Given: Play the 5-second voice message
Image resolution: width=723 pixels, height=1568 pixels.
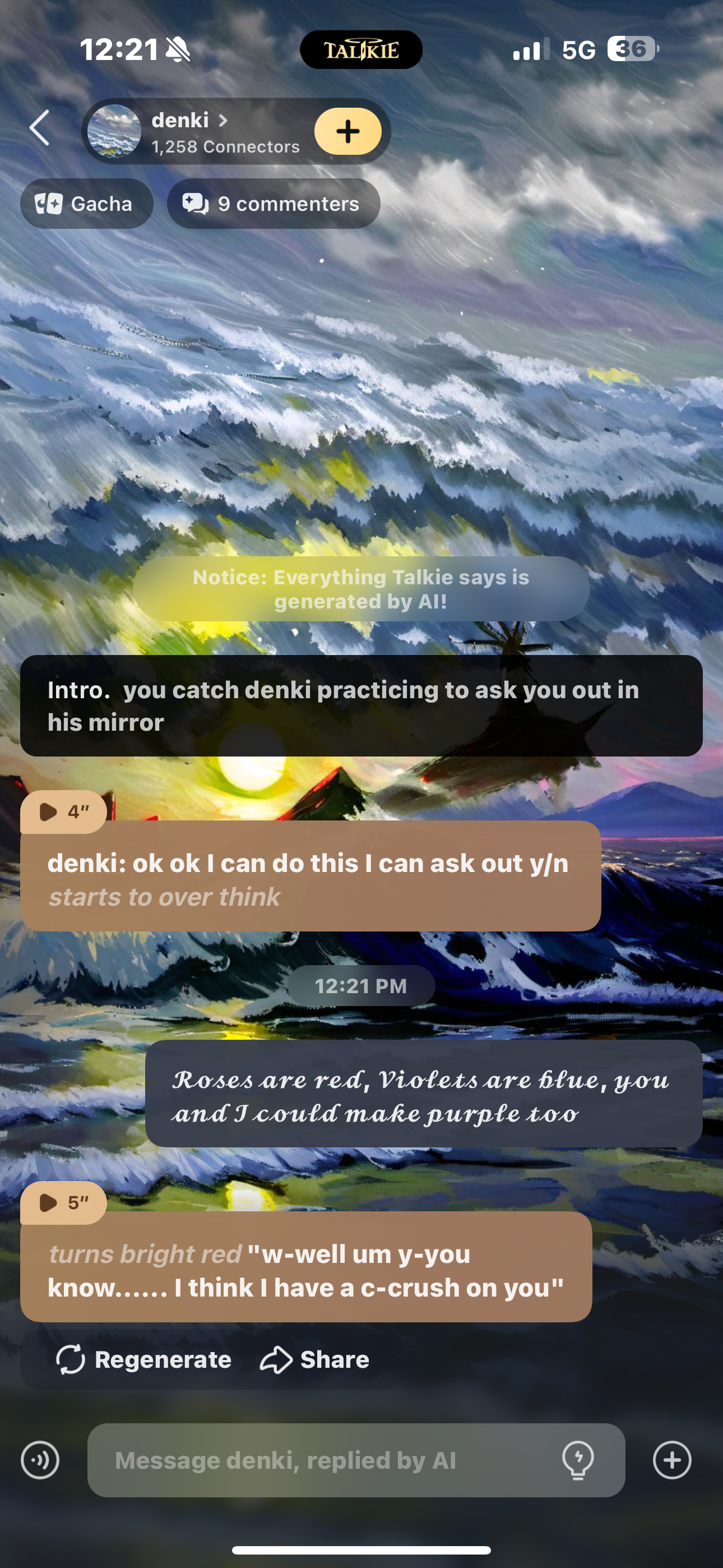Looking at the screenshot, I should 63,1203.
